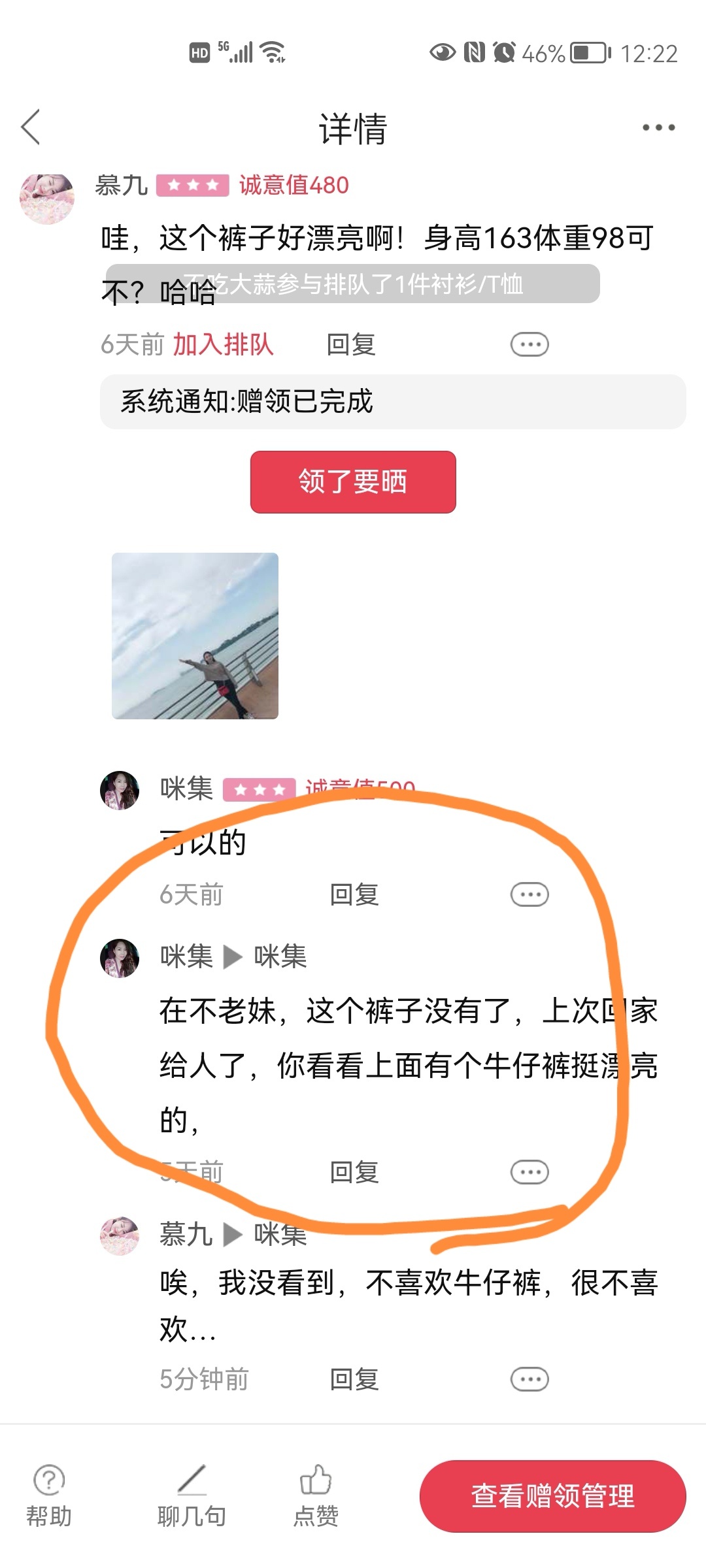Open more options for 慕九's 5分钟前 reply
Image resolution: width=706 pixels, height=1568 pixels.
[529, 1379]
